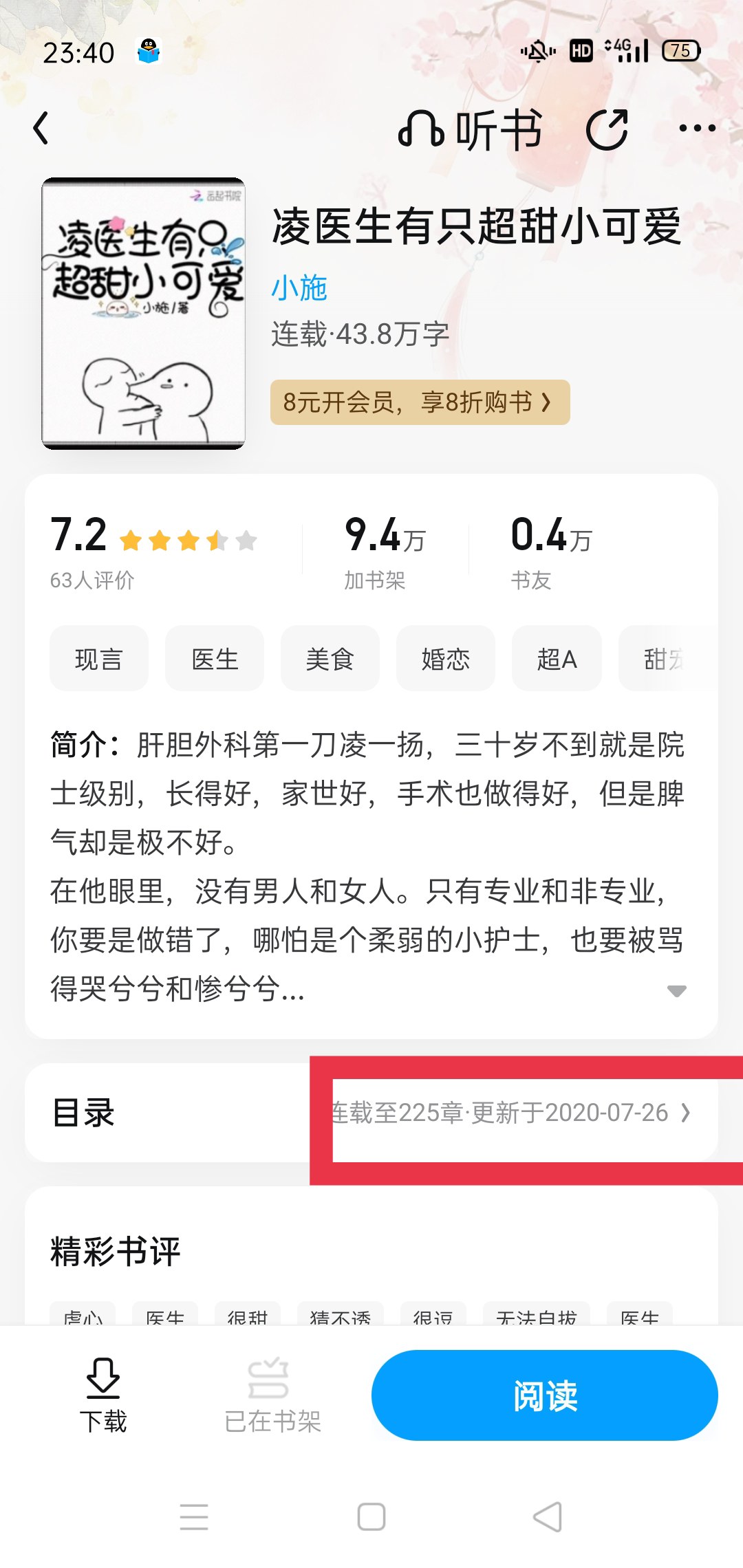Start reading with the 阅读 button
This screenshot has height=1568, width=743.
[x=545, y=1395]
